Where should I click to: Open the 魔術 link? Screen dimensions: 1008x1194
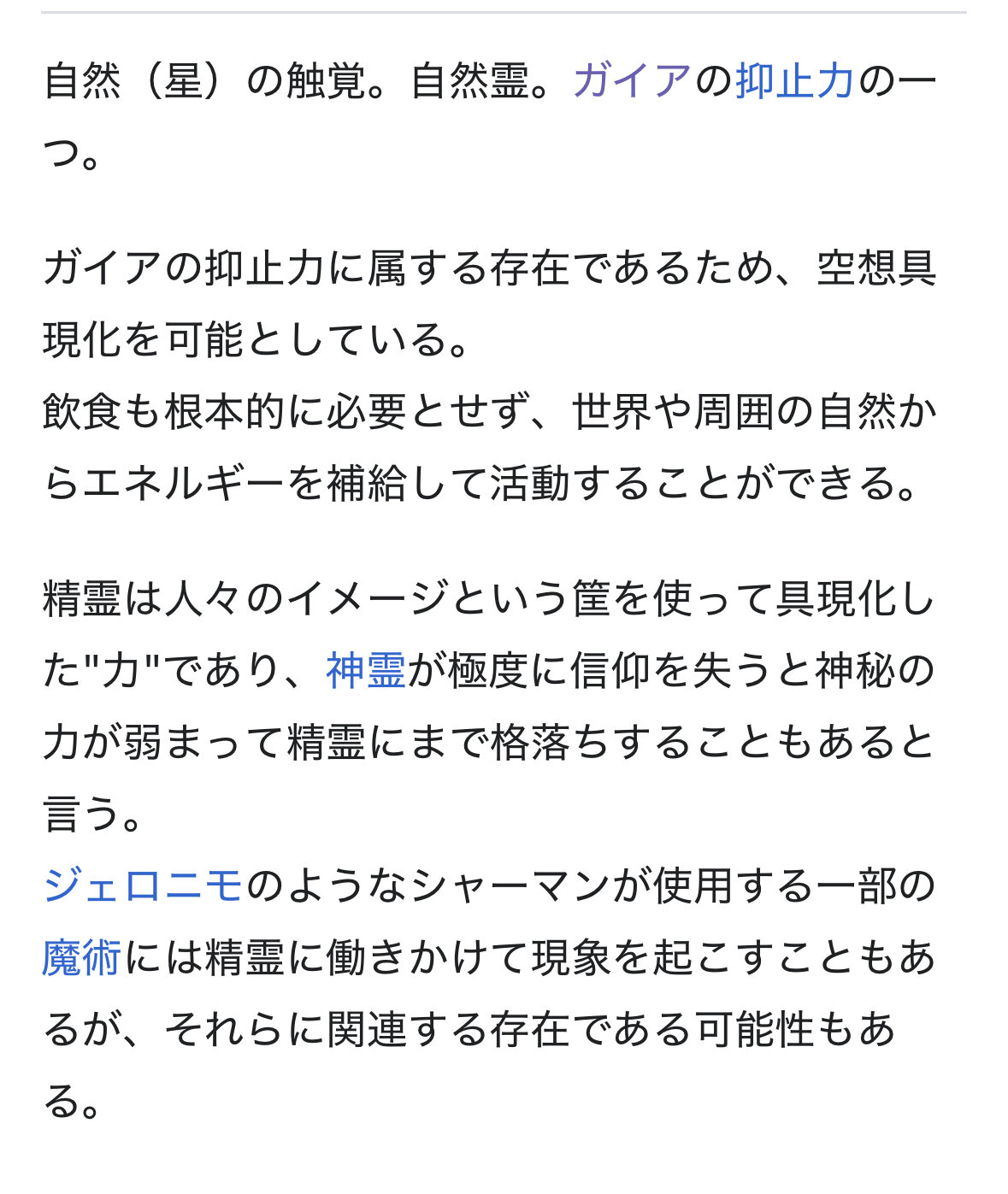82,957
